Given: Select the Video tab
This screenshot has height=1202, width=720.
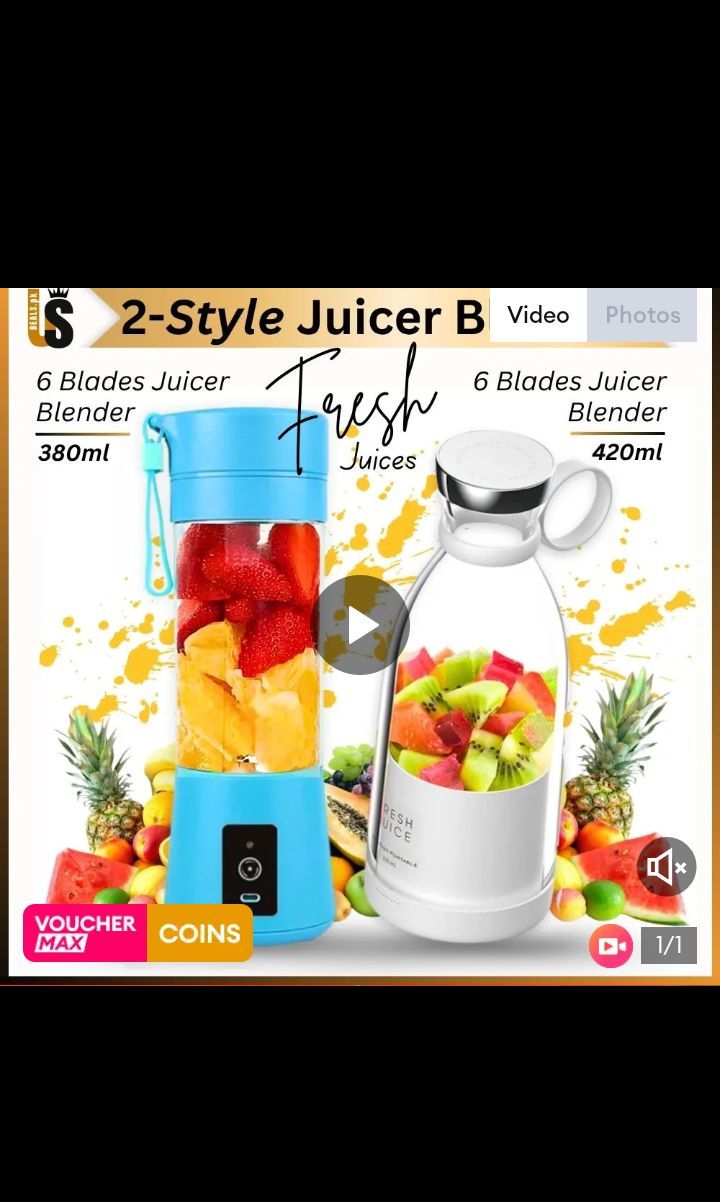Looking at the screenshot, I should tap(538, 315).
